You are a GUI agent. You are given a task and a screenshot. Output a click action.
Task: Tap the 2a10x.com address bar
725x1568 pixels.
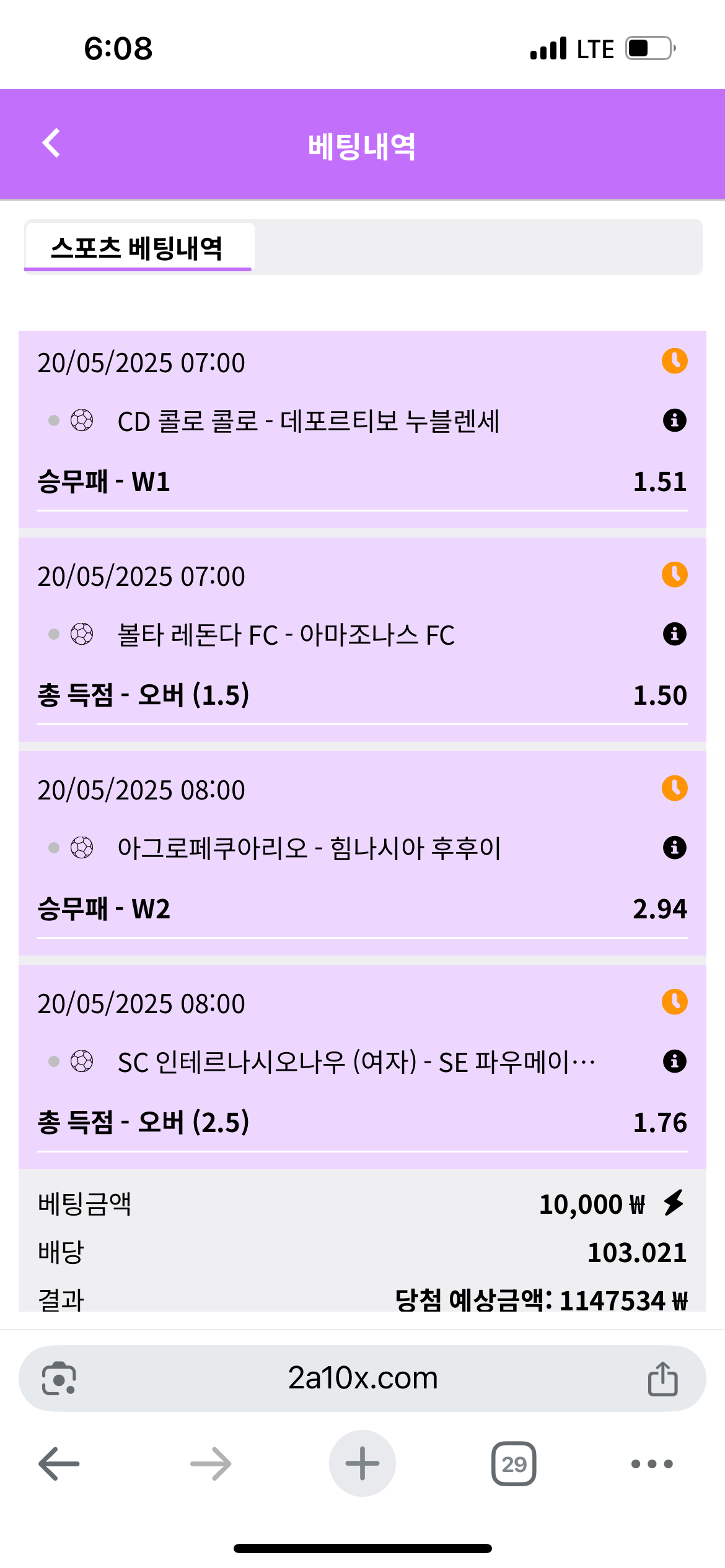tap(362, 1379)
